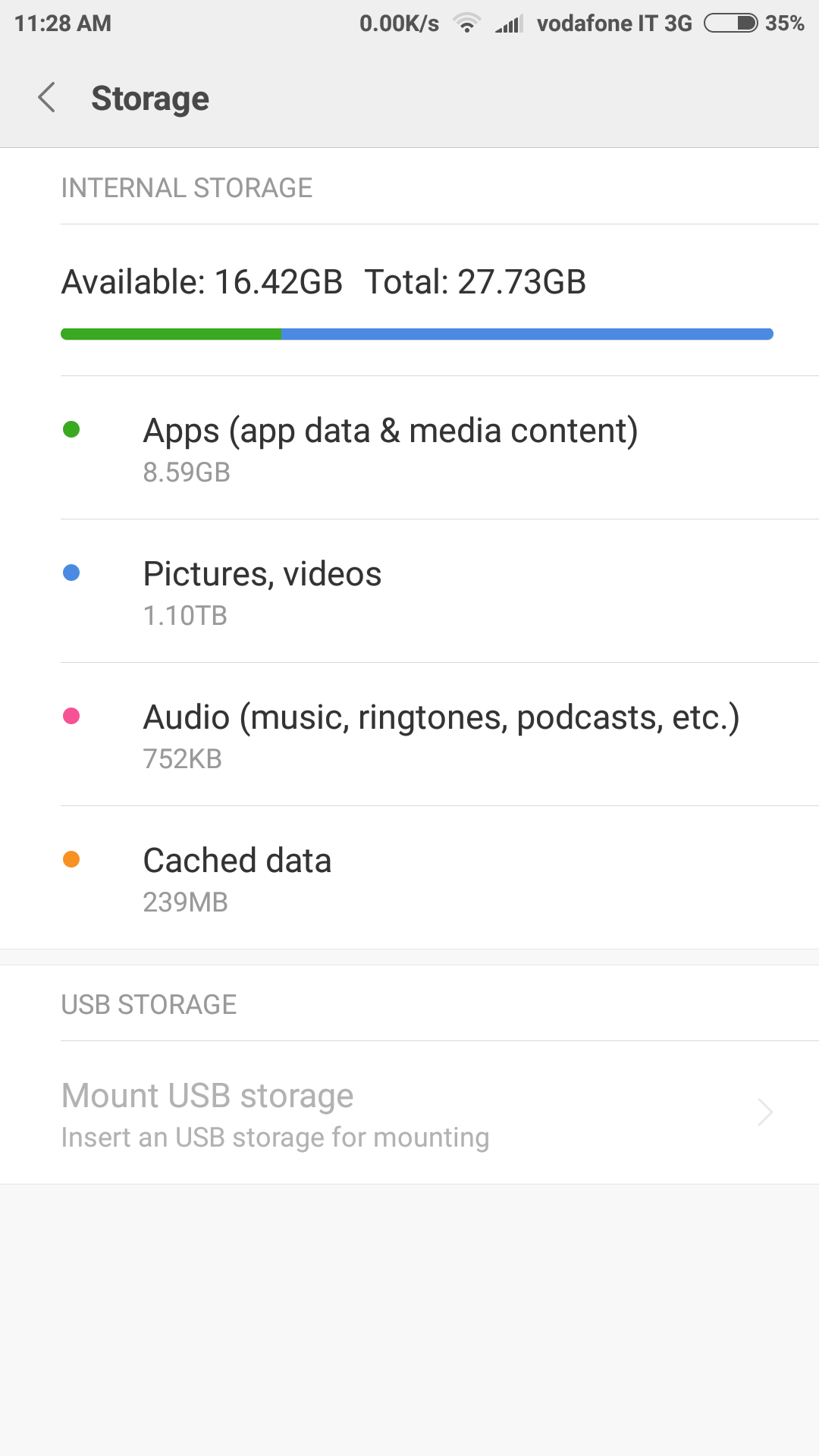This screenshot has width=819, height=1456.
Task: Open Audio (music, ringtones, podcasts) row
Action: (x=409, y=735)
